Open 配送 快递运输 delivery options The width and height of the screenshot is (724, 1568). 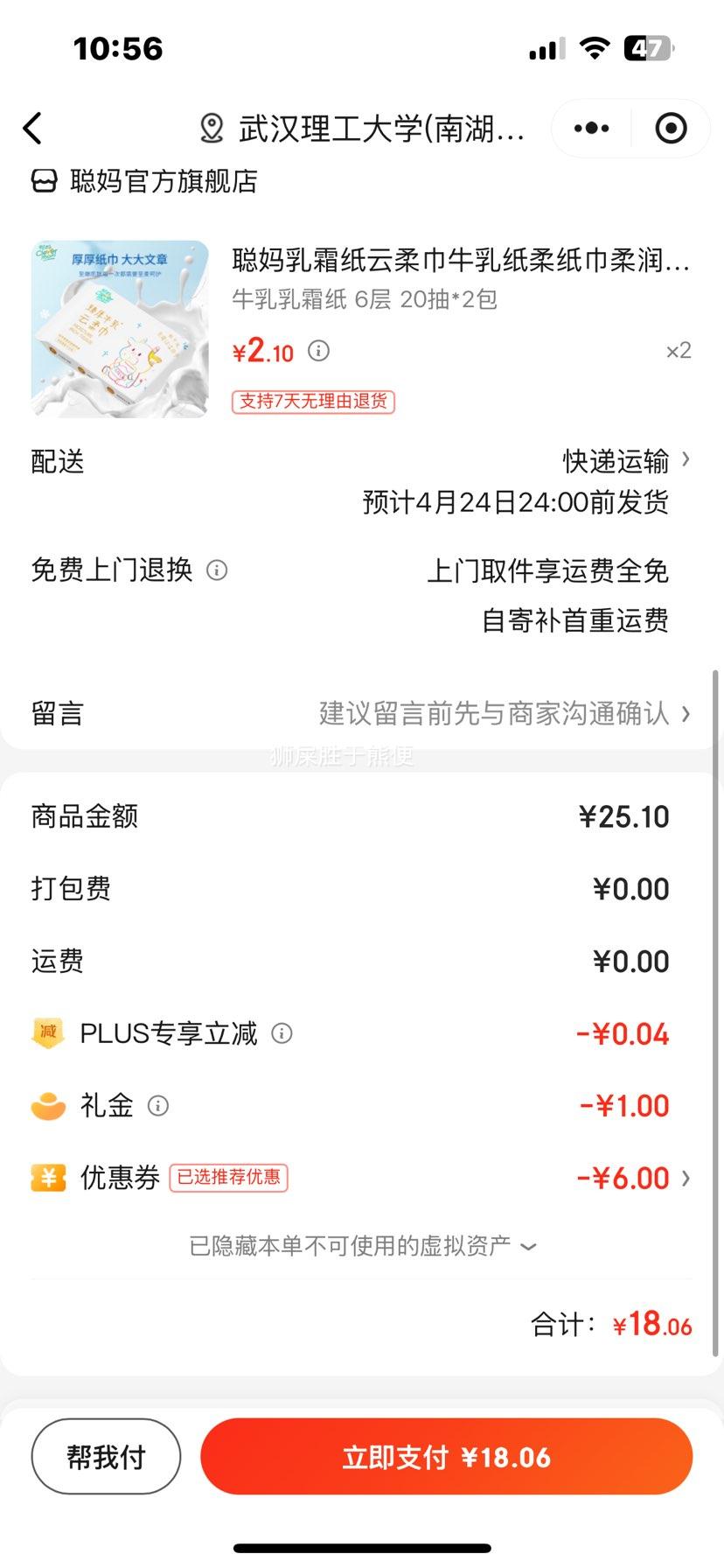coord(626,460)
